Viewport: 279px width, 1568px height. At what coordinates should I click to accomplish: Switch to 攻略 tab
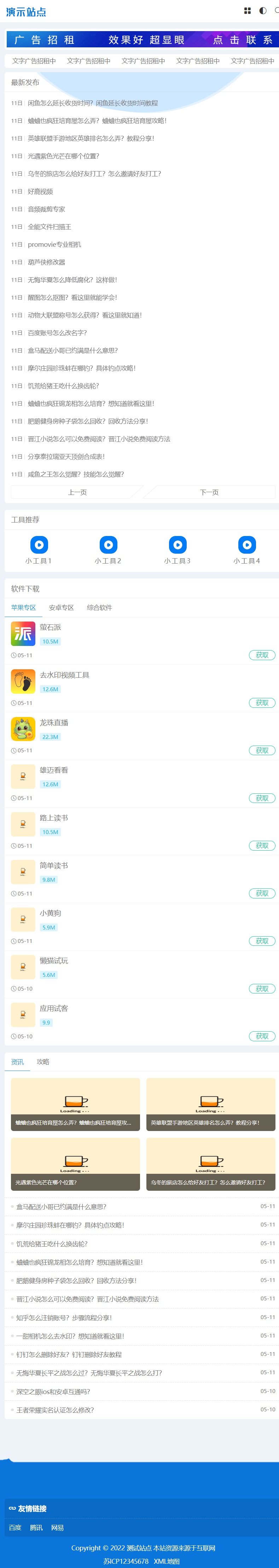pos(43,1062)
